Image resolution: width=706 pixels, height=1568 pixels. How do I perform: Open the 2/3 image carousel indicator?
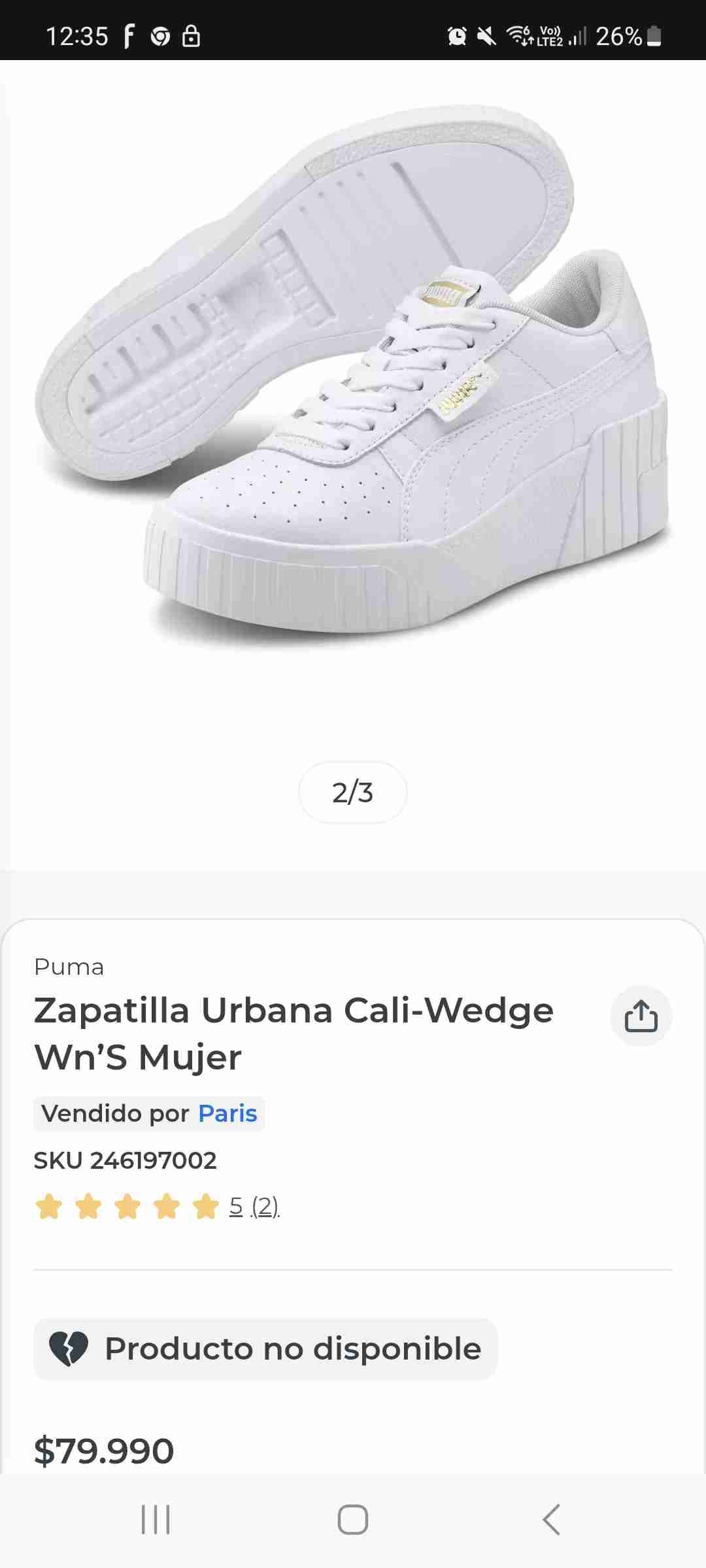coord(352,792)
